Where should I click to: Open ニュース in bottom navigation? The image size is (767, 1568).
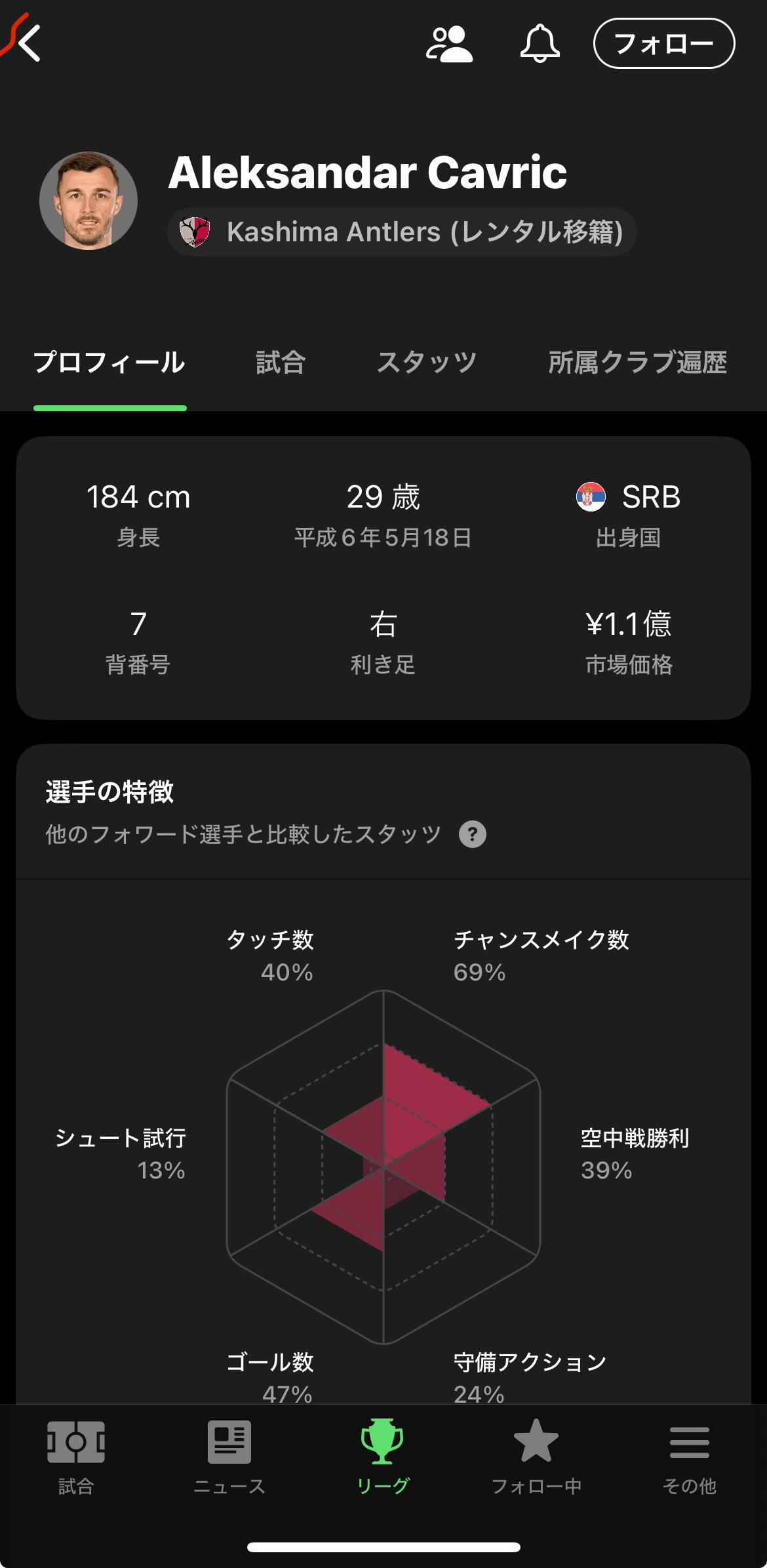pos(229,1457)
